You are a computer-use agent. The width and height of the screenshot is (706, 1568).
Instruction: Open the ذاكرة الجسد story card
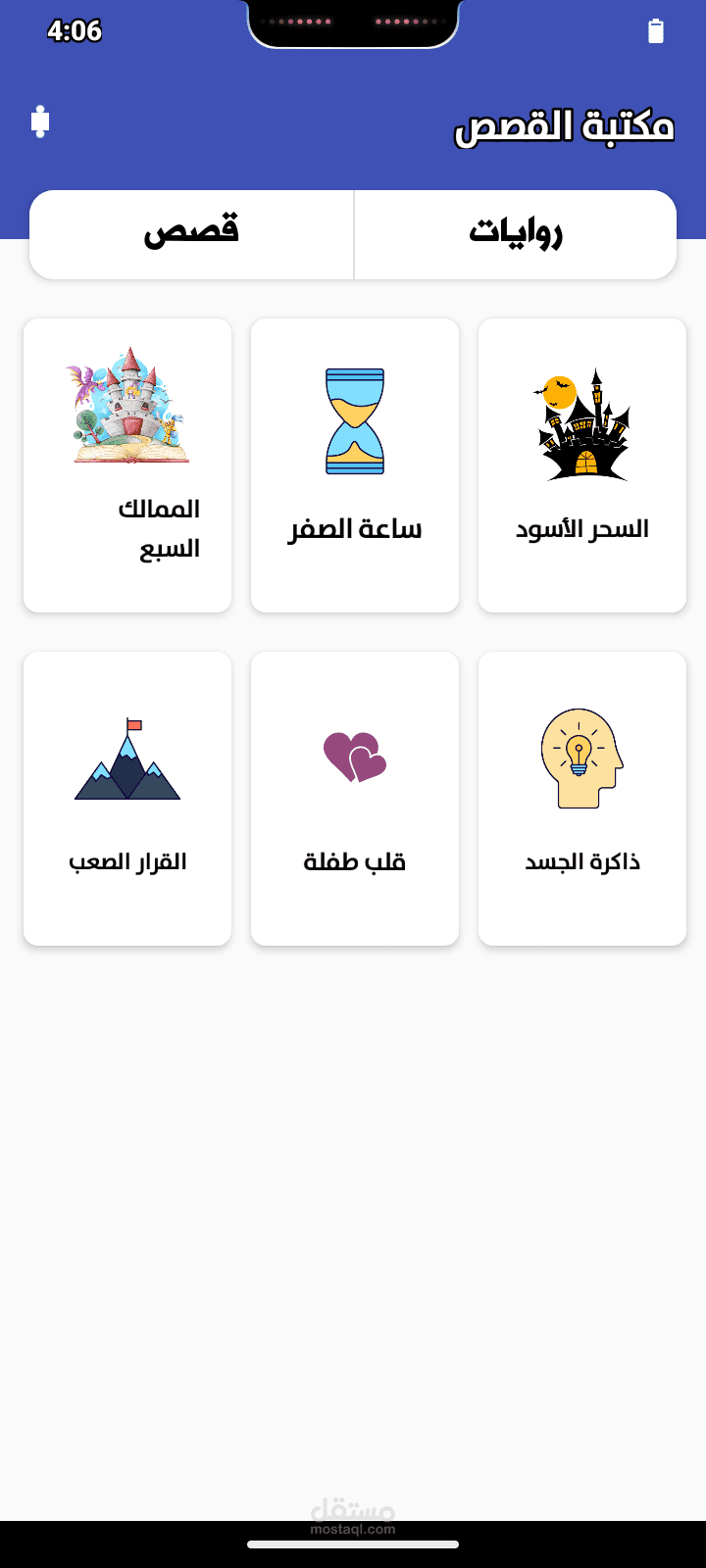pos(582,797)
